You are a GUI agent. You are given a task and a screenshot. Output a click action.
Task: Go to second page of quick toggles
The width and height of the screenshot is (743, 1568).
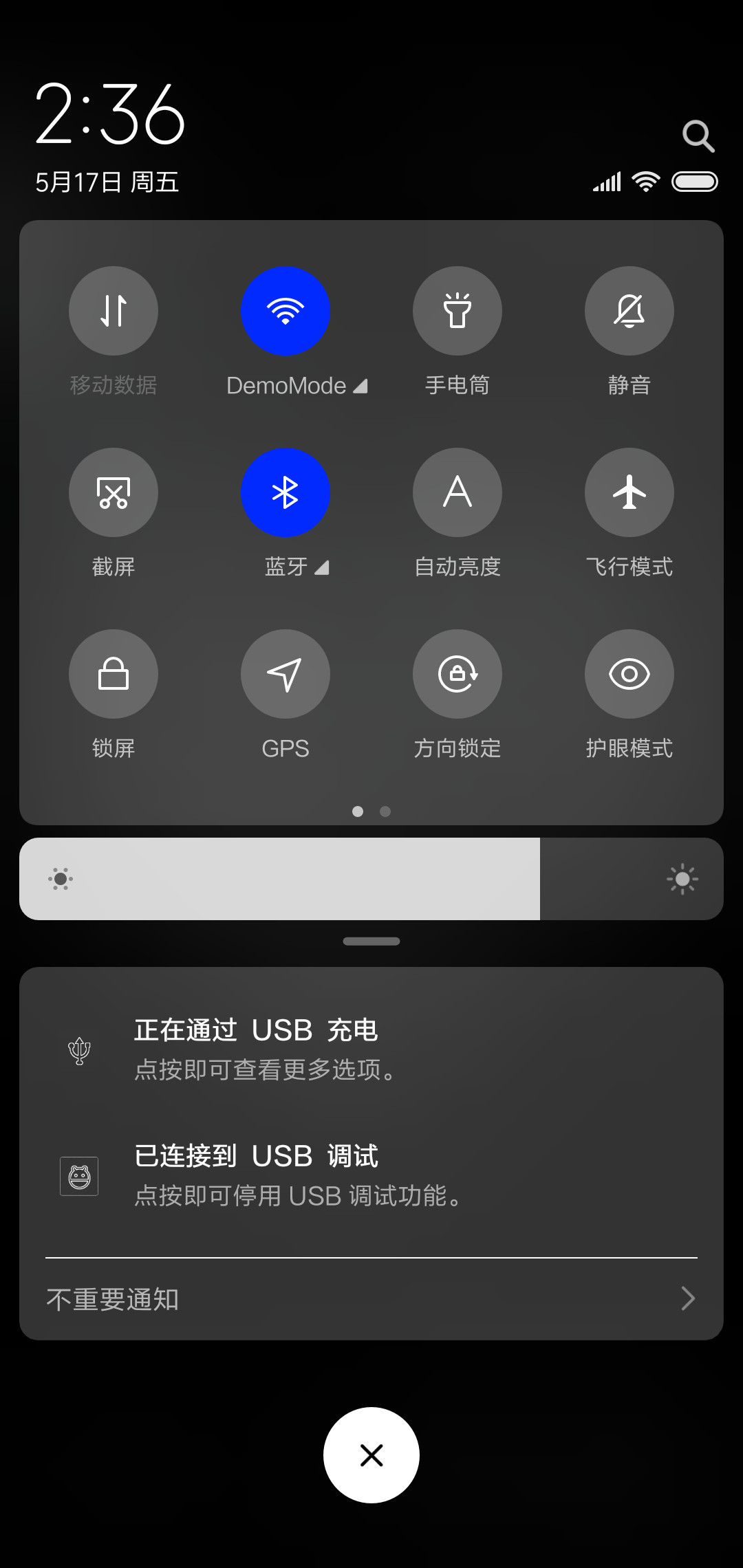tap(385, 812)
